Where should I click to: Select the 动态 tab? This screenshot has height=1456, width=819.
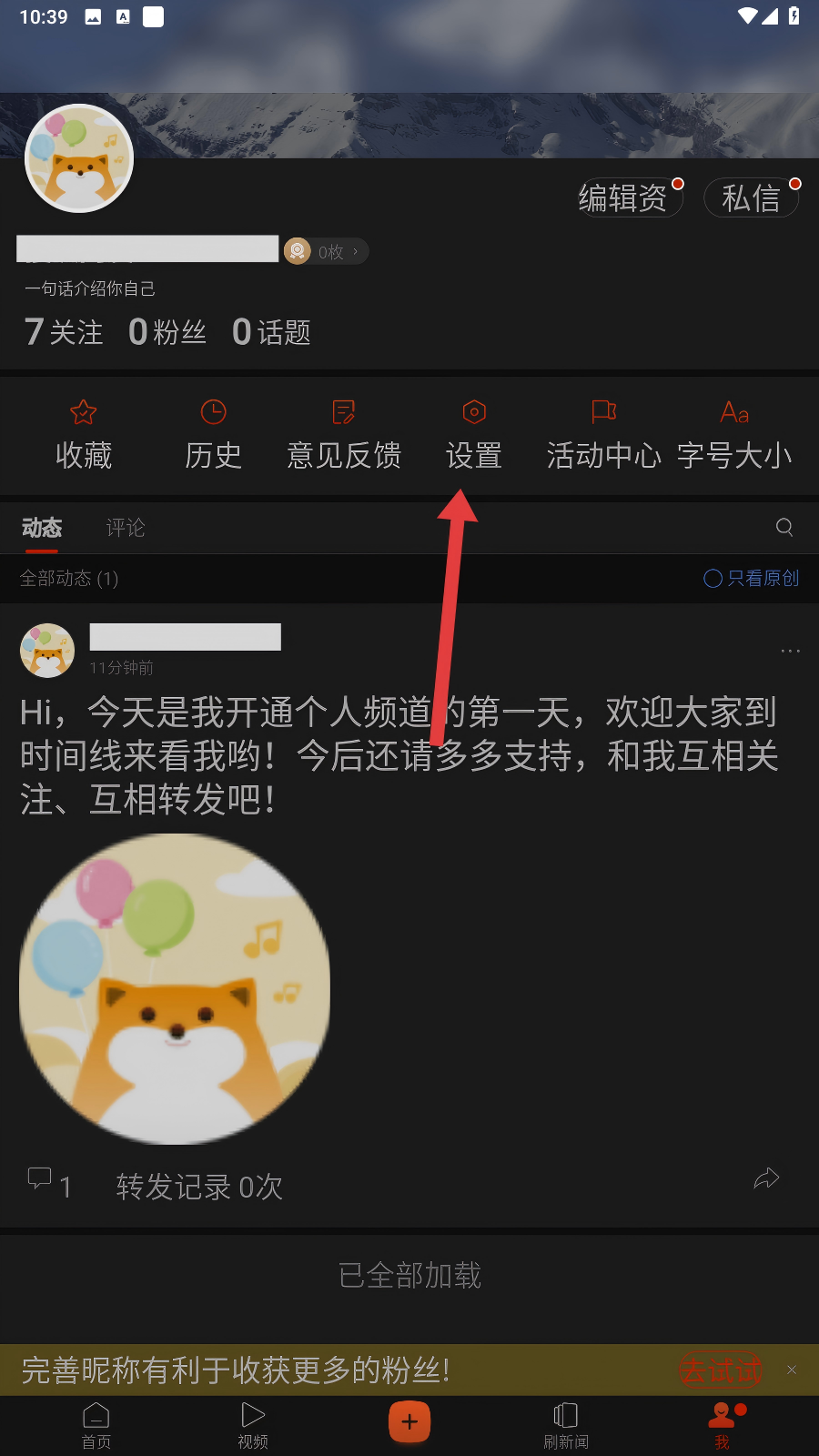pyautogui.click(x=42, y=528)
